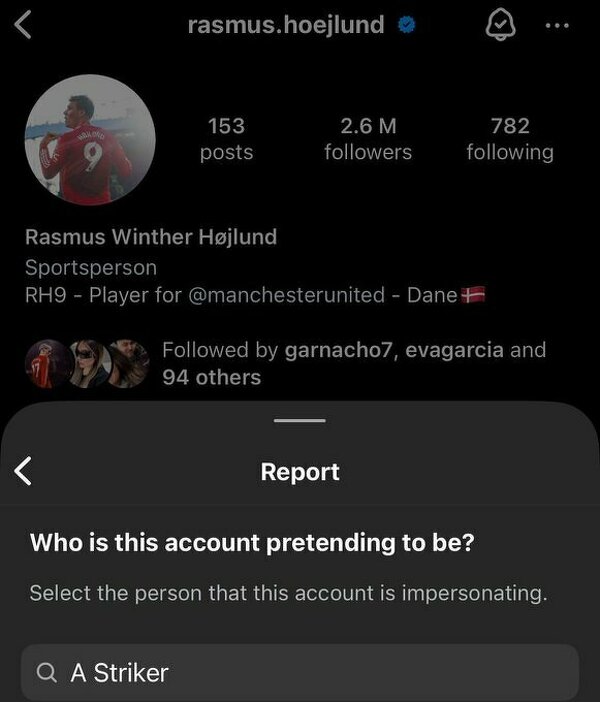This screenshot has width=600, height=702.
Task: Tap the impersonation search field
Action: [x=300, y=672]
